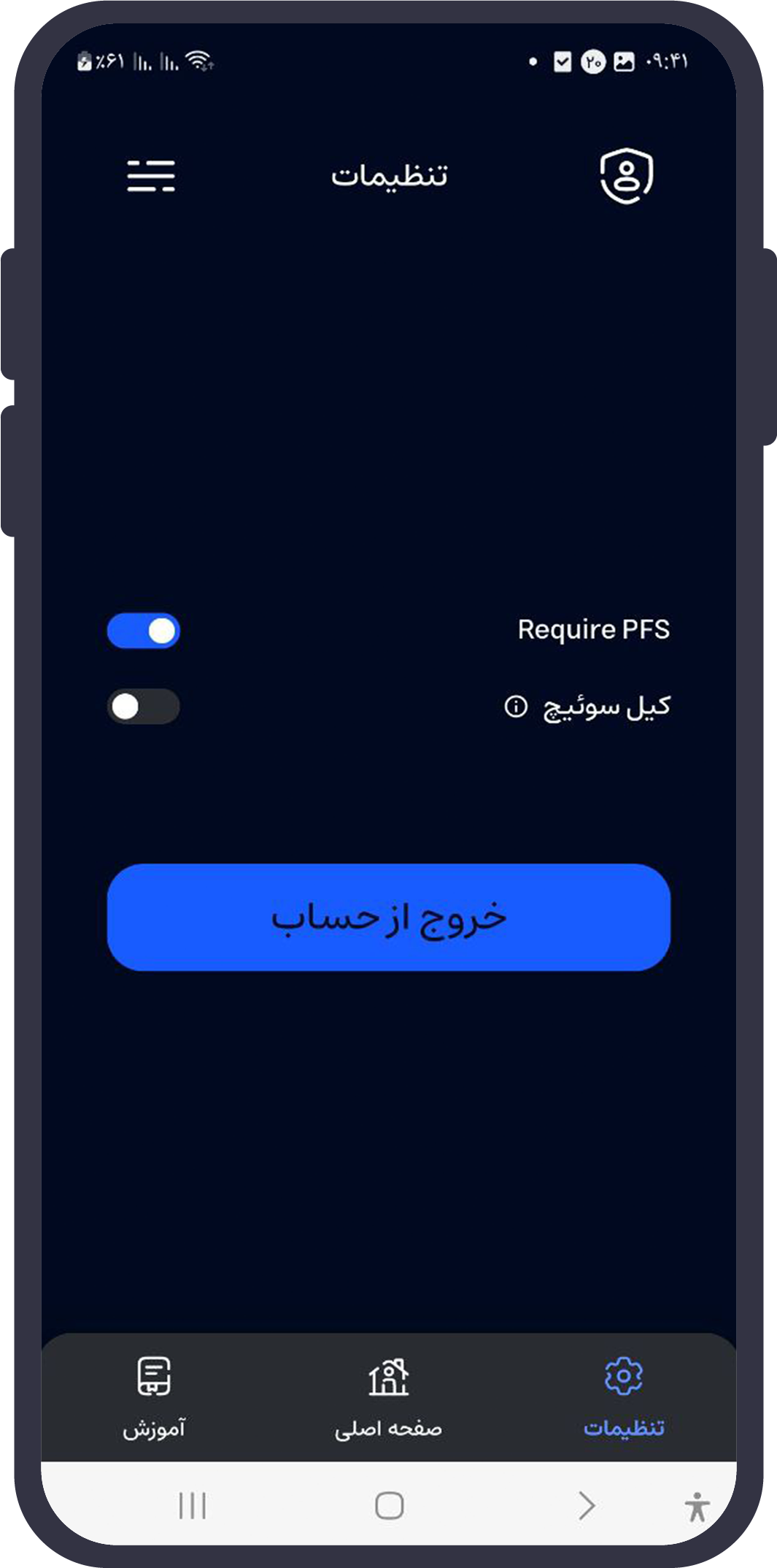
Task: Open the account shield icon
Action: 626,176
